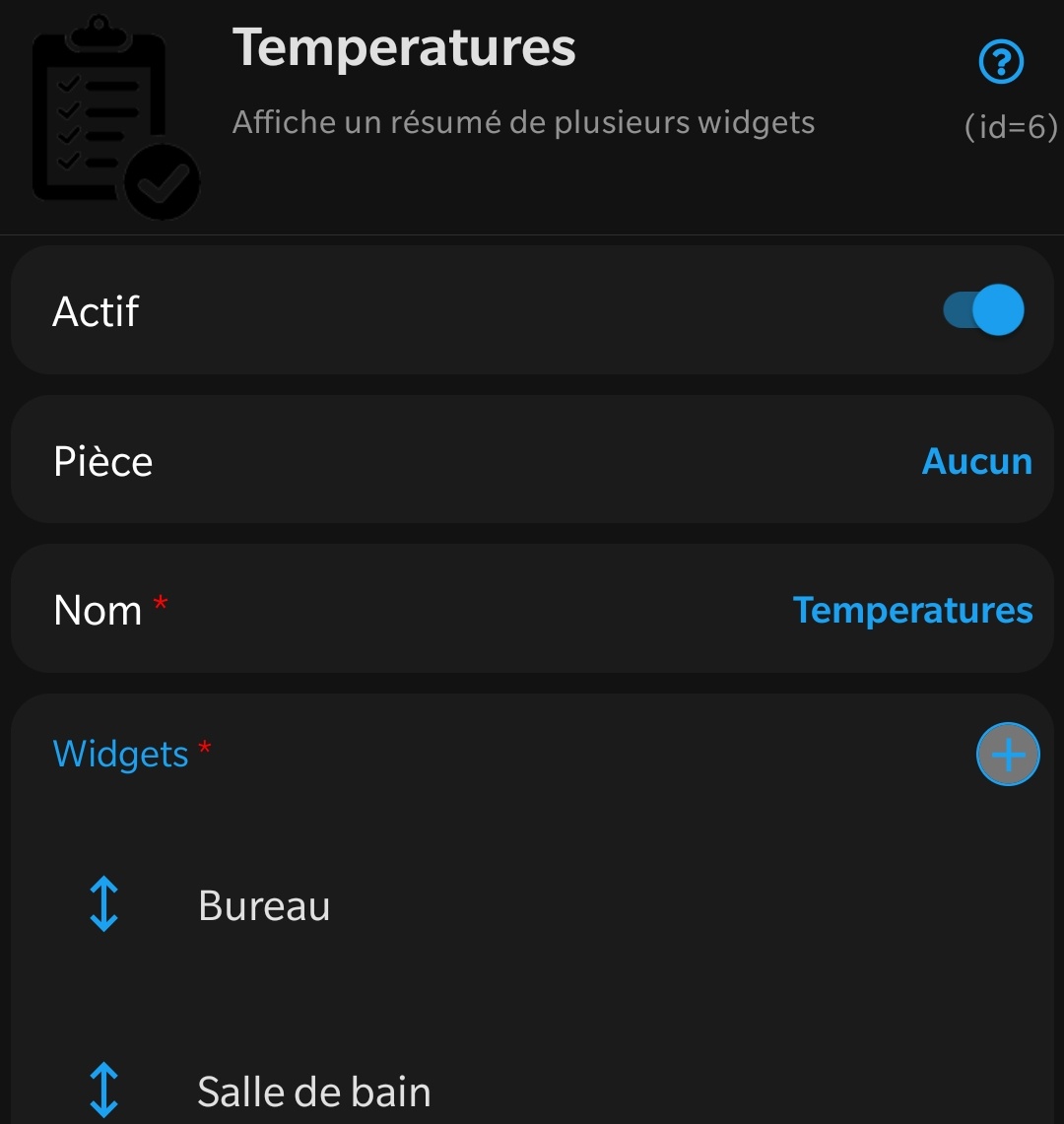Select the Salle de bain widget row
Screen dimensions: 1064x1124
(x=314, y=1091)
